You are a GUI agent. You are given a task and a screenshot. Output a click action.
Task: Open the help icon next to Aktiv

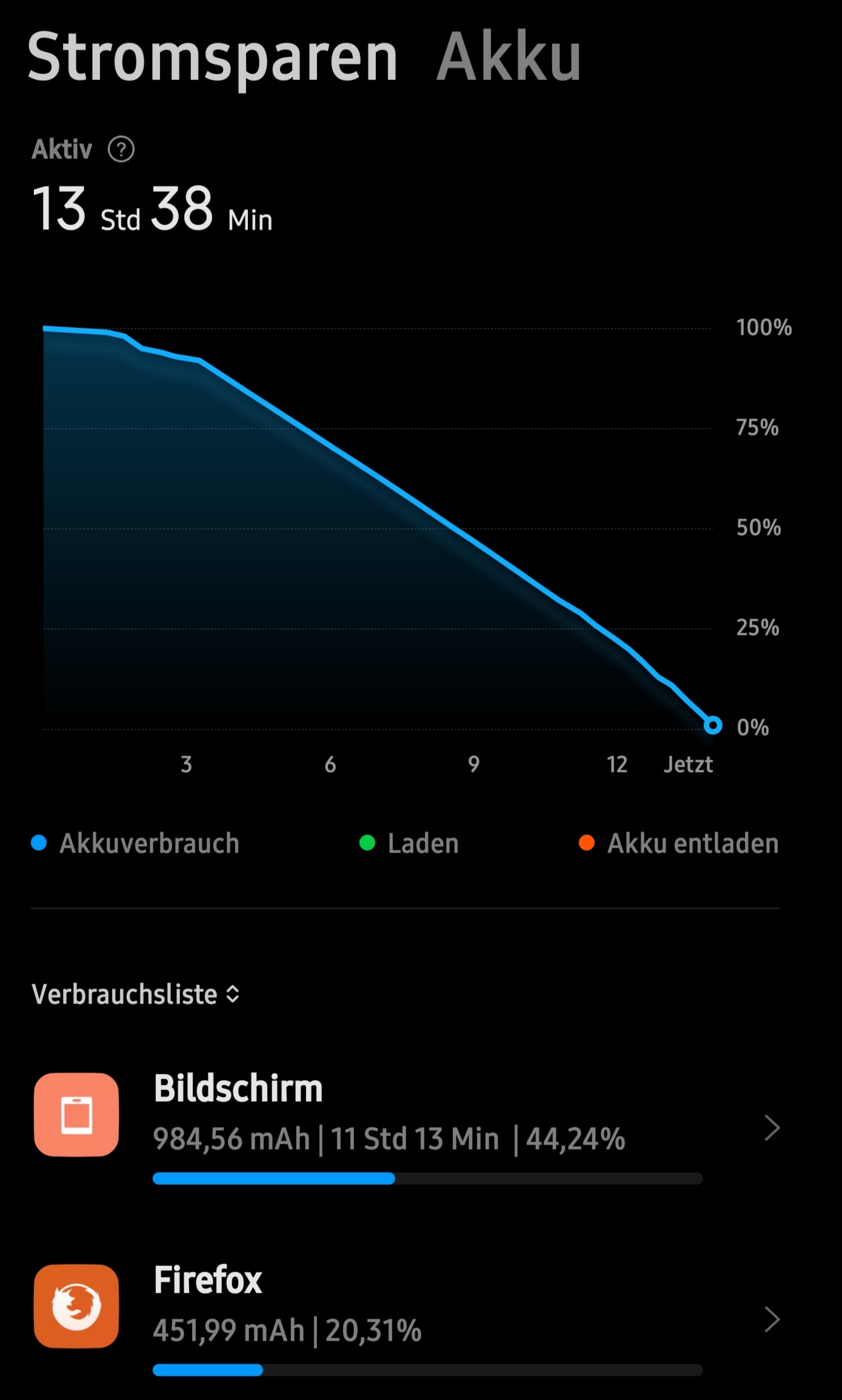click(x=121, y=149)
